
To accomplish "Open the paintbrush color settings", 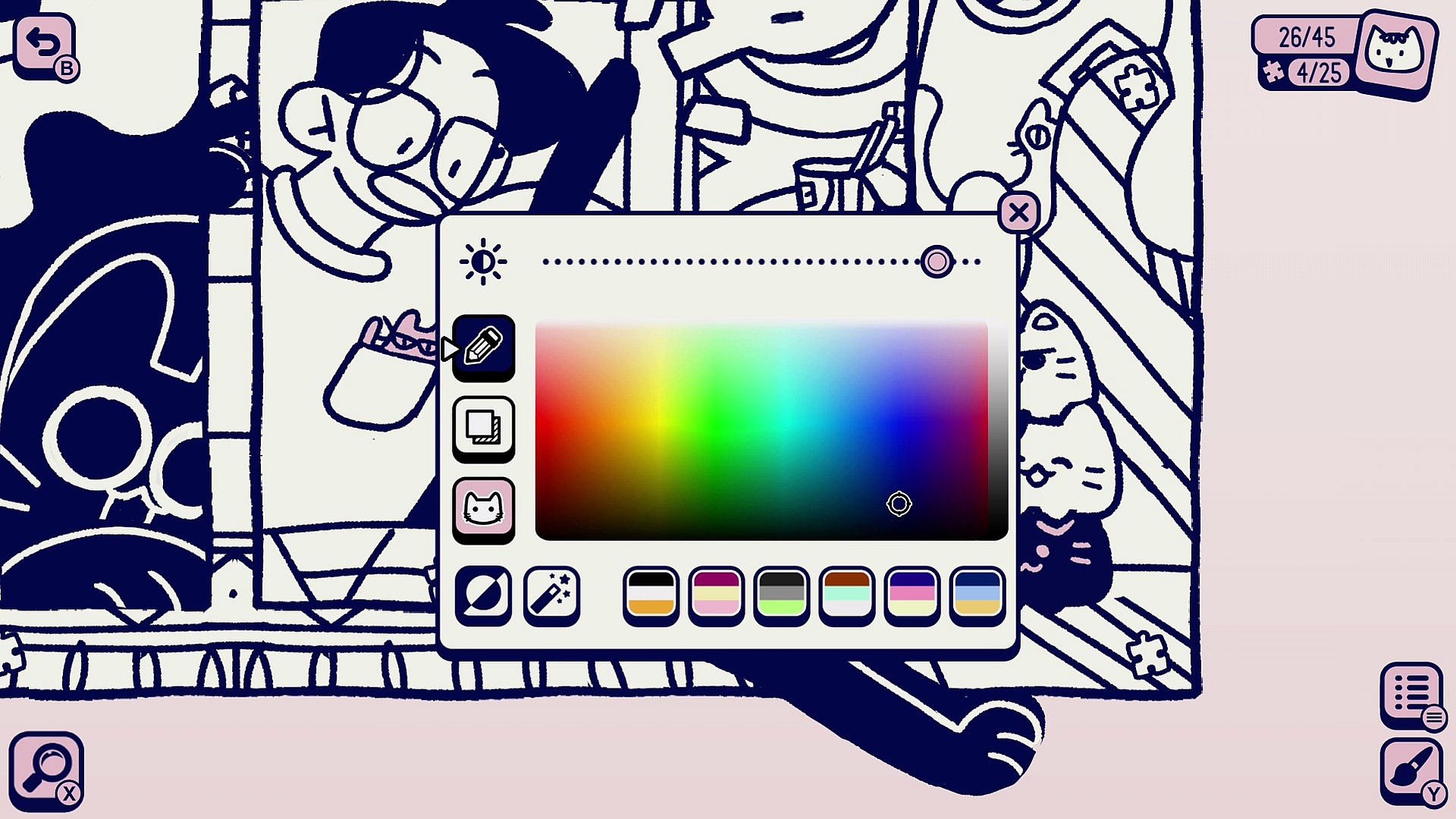I will [x=1412, y=771].
